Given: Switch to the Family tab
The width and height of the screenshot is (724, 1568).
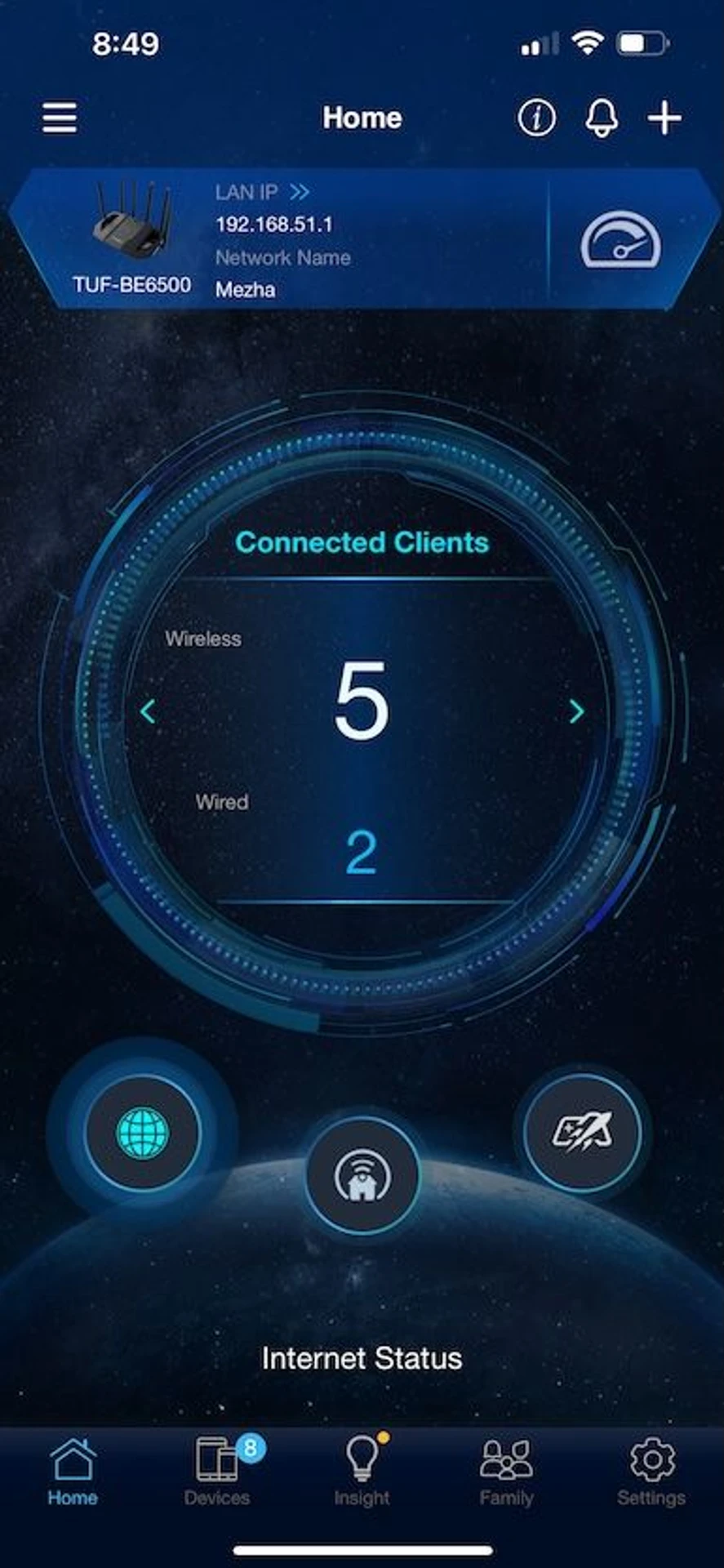Looking at the screenshot, I should click(x=506, y=1472).
